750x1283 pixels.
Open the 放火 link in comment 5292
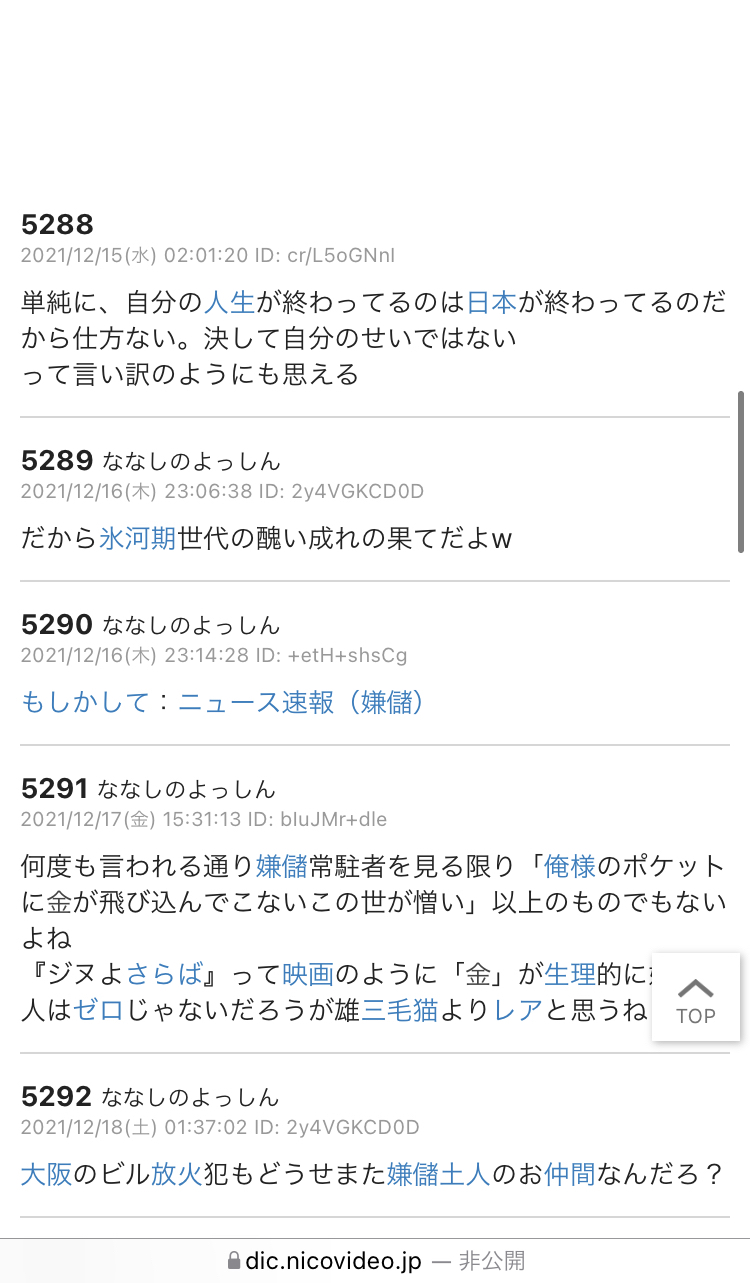tap(177, 1173)
